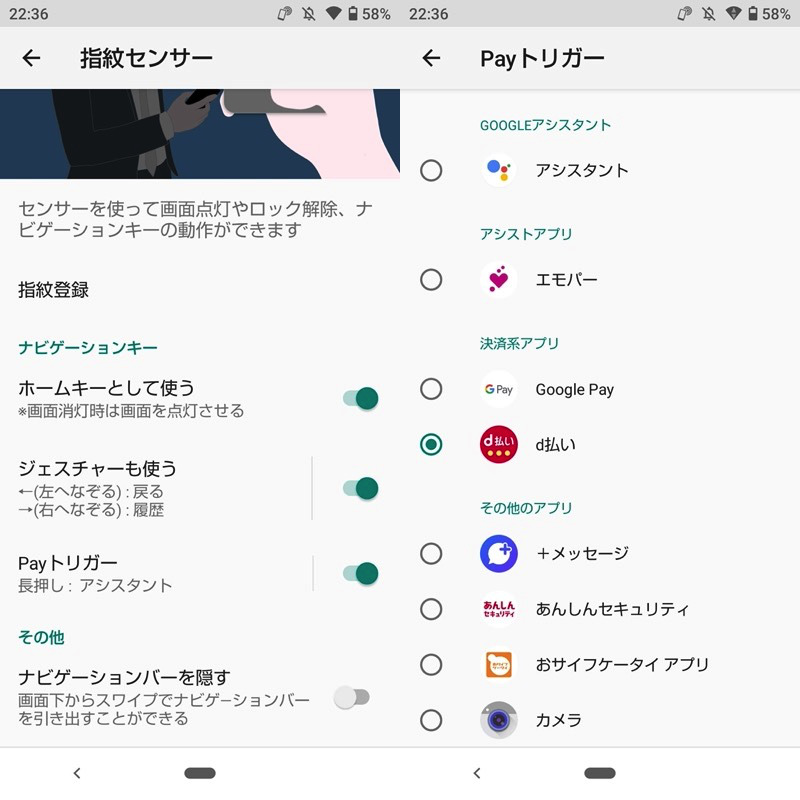This screenshot has height=800, width=800.
Task: Select アシスタント as Pay trigger
Action: 431,170
